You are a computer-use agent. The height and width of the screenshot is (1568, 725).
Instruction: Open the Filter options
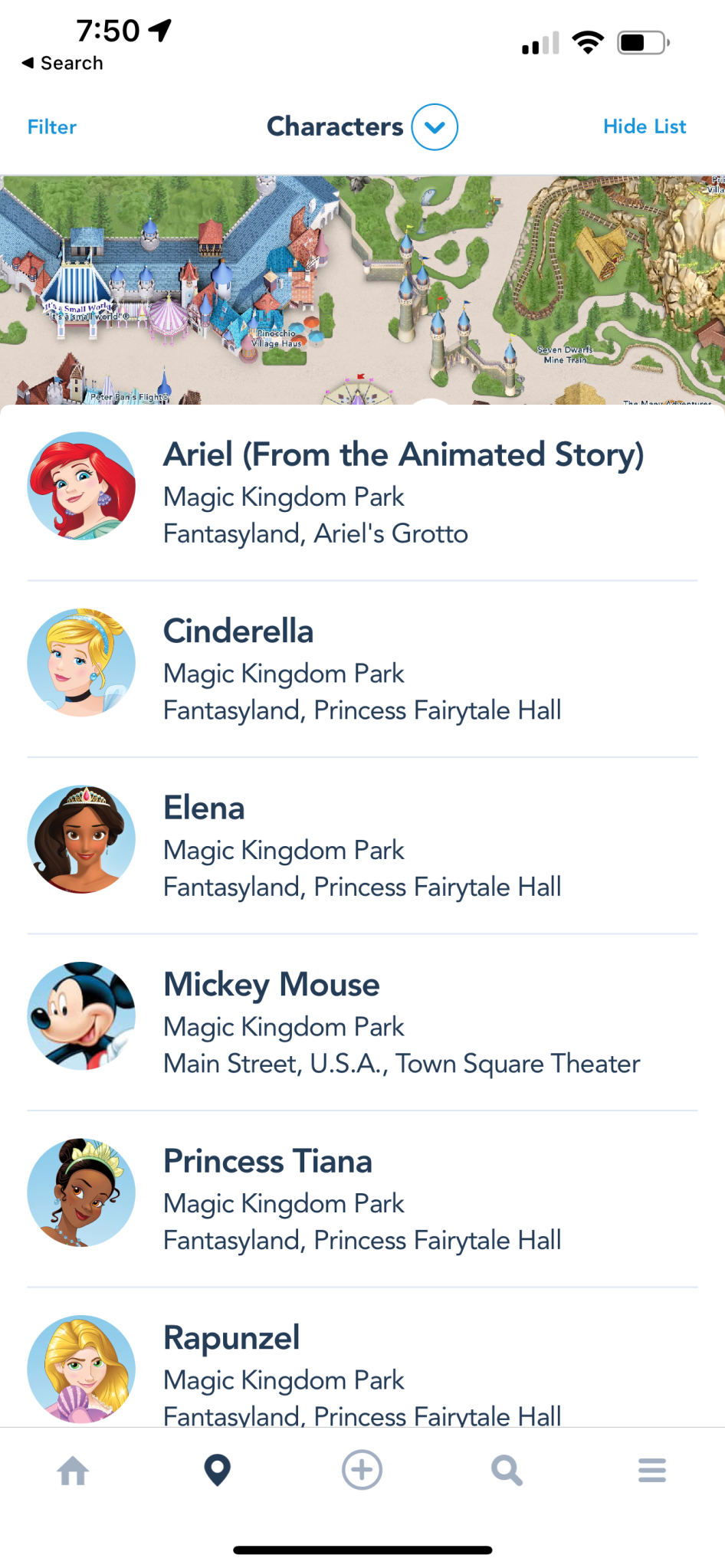point(51,126)
